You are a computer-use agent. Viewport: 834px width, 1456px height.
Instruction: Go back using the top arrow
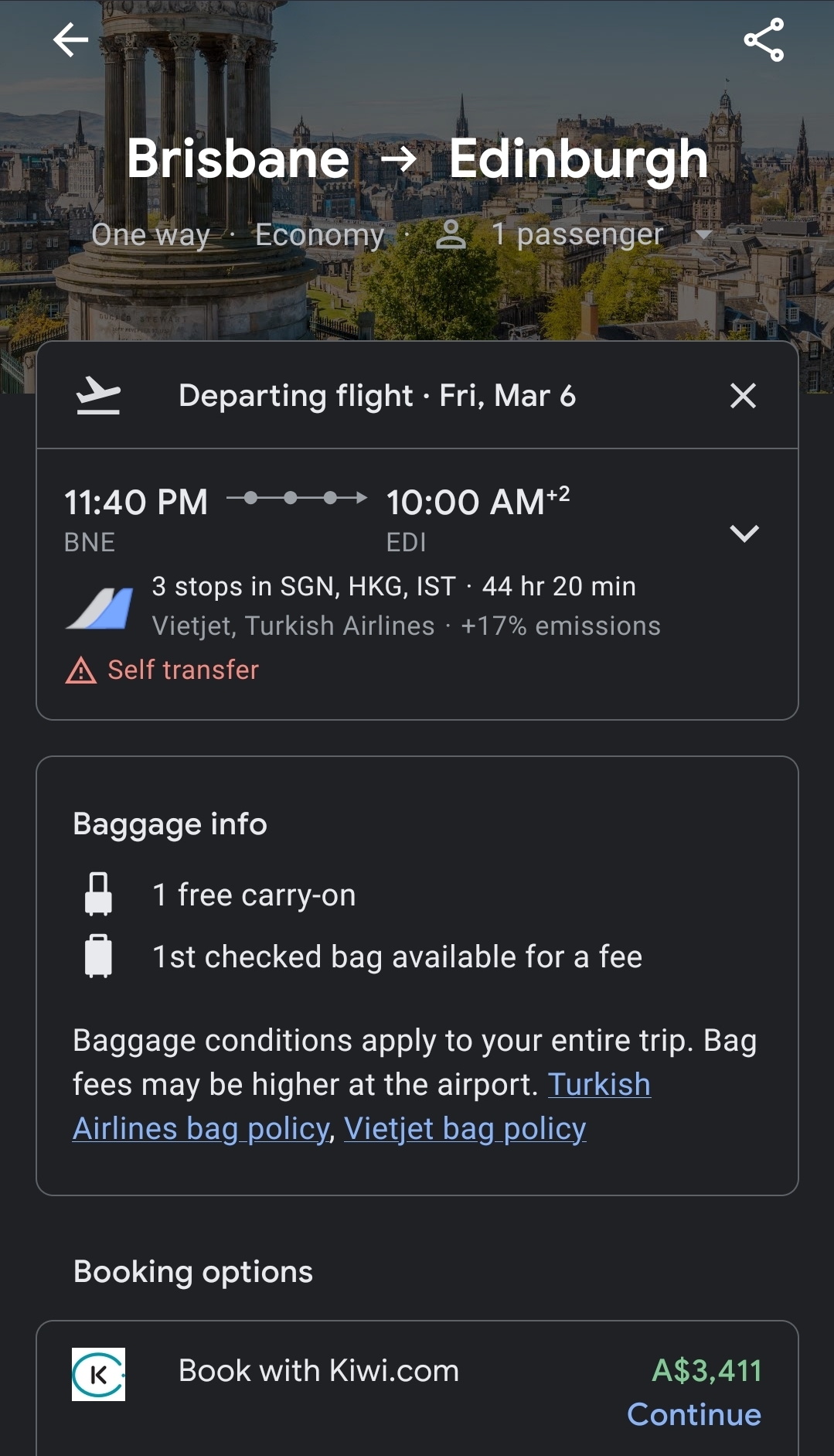[x=70, y=40]
